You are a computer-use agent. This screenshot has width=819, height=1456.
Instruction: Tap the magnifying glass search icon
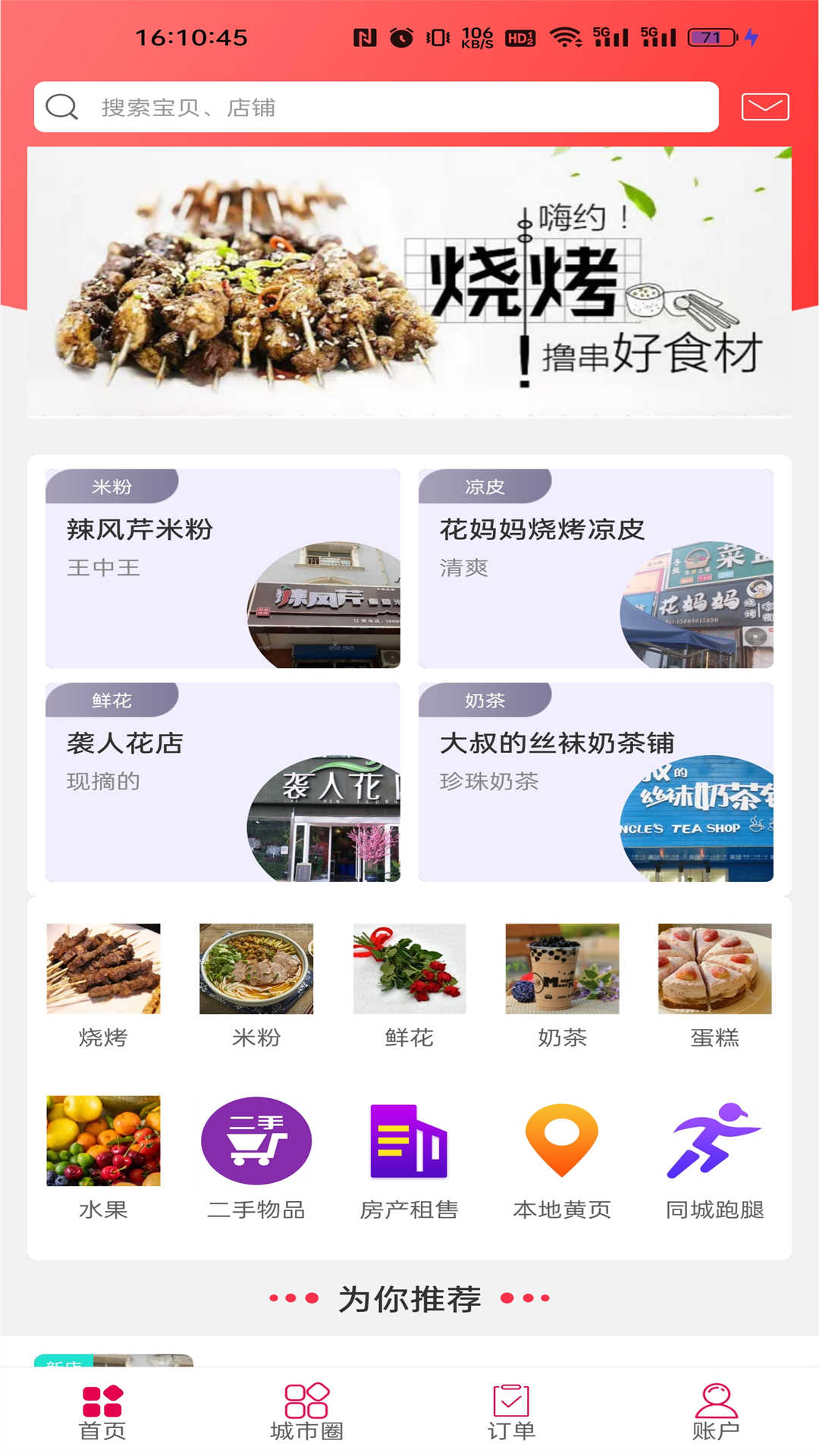click(61, 107)
